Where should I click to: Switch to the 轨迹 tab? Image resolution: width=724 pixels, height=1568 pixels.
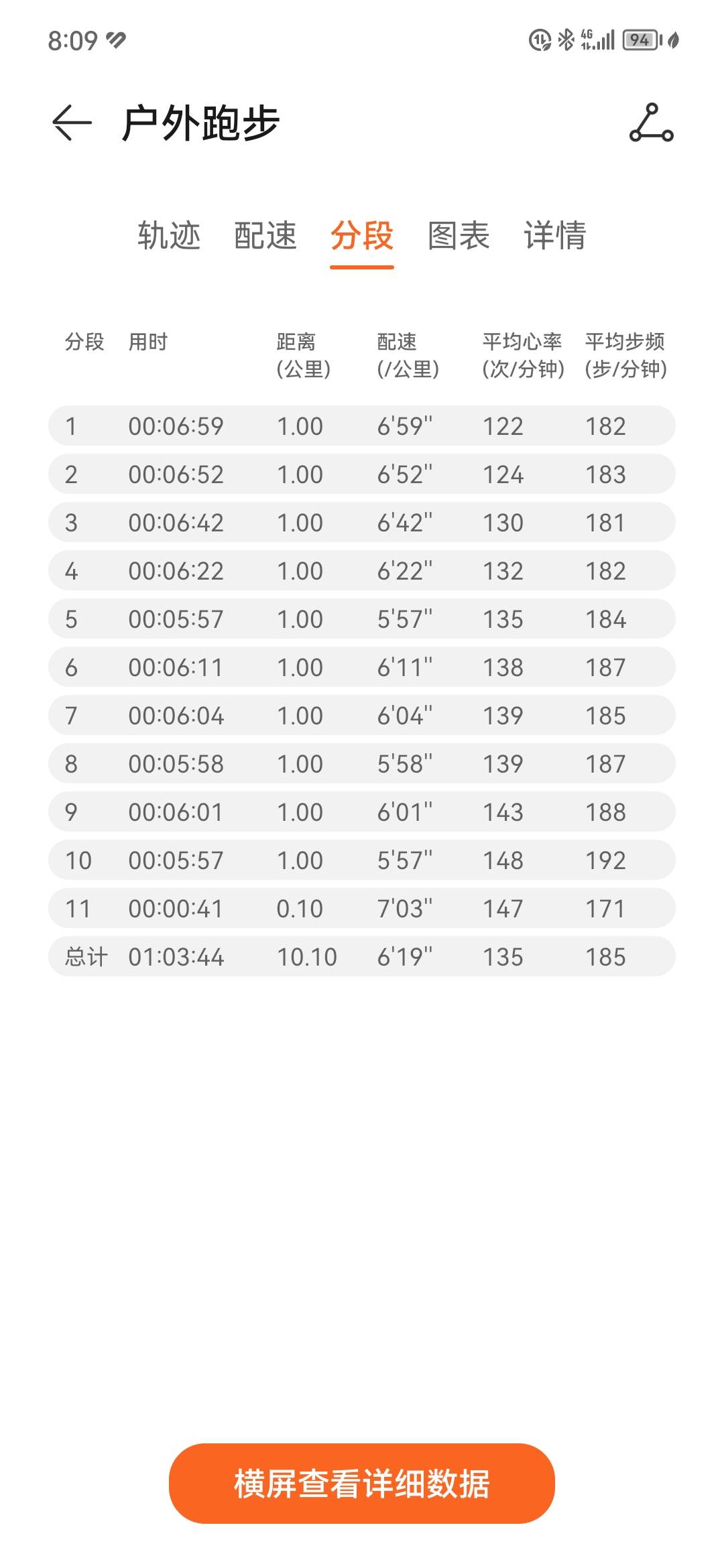click(x=169, y=236)
